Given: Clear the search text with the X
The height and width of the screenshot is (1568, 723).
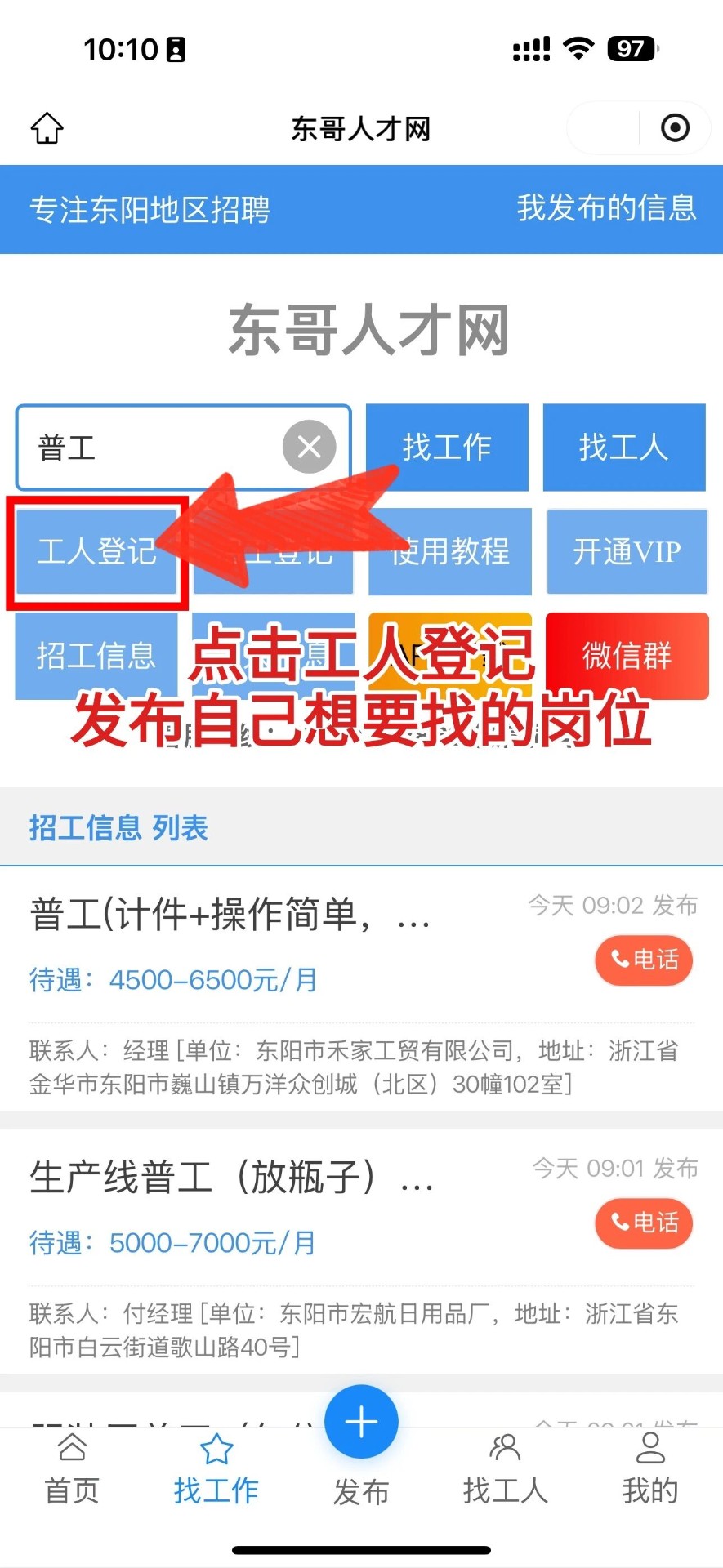Looking at the screenshot, I should tap(309, 447).
